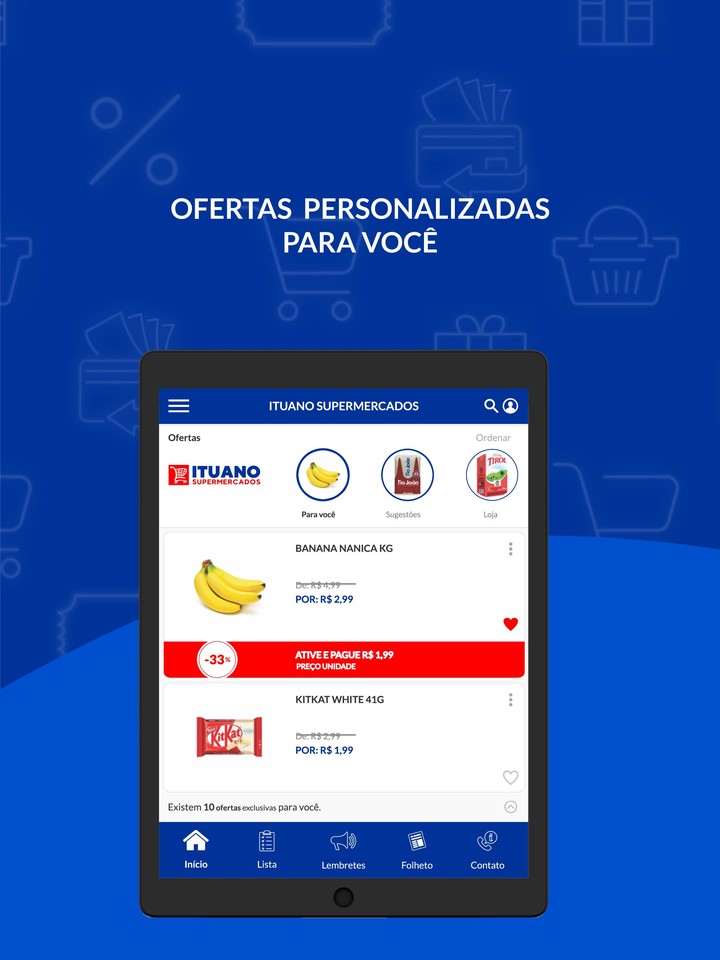Open the Banana Nanica three-dot options menu
The height and width of the screenshot is (960, 720).
[510, 548]
